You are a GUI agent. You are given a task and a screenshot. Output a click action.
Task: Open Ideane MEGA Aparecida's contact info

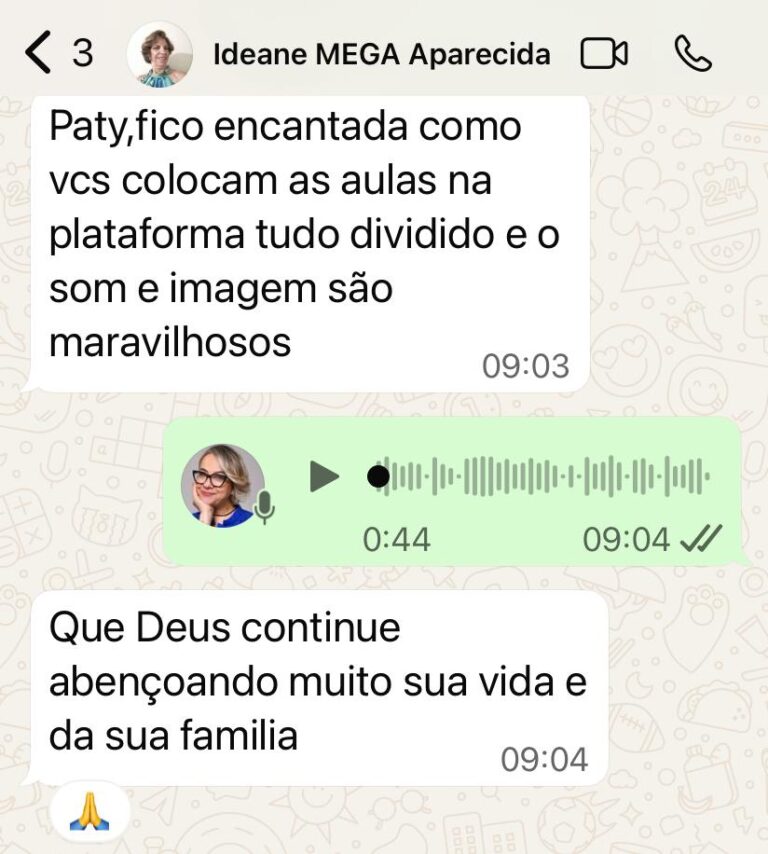coord(381,54)
